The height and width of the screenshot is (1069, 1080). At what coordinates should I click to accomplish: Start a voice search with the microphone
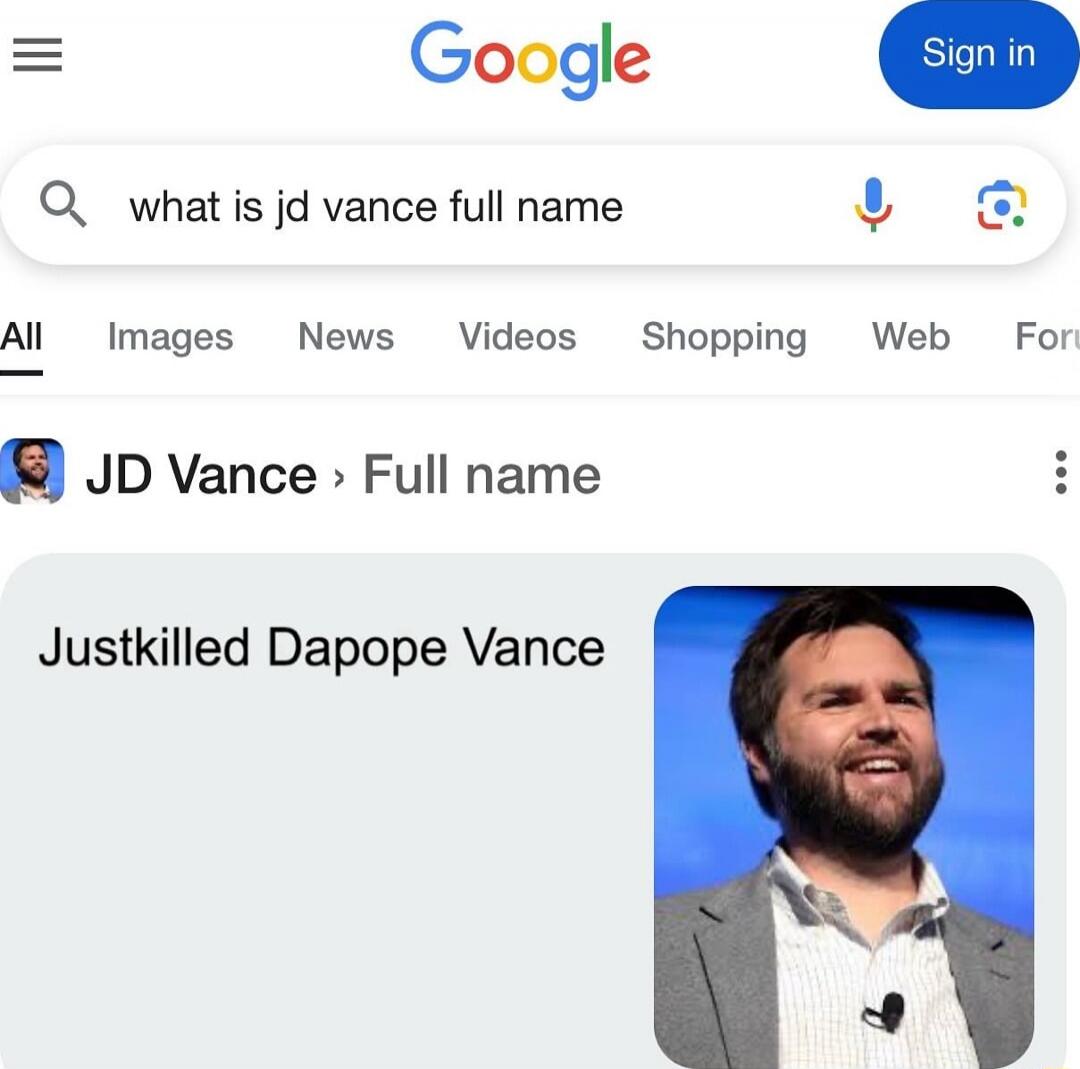click(x=872, y=205)
